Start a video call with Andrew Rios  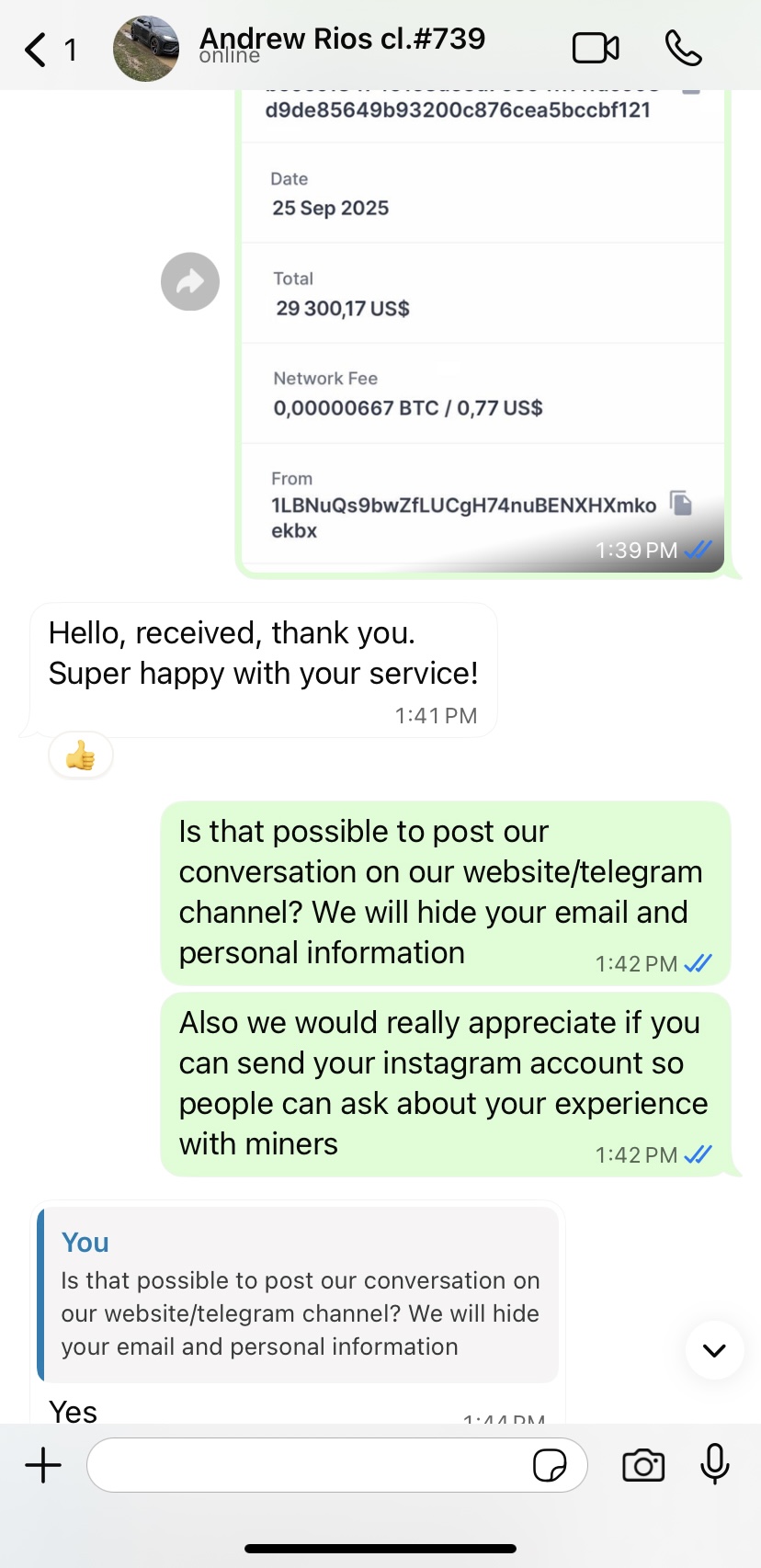pyautogui.click(x=596, y=49)
